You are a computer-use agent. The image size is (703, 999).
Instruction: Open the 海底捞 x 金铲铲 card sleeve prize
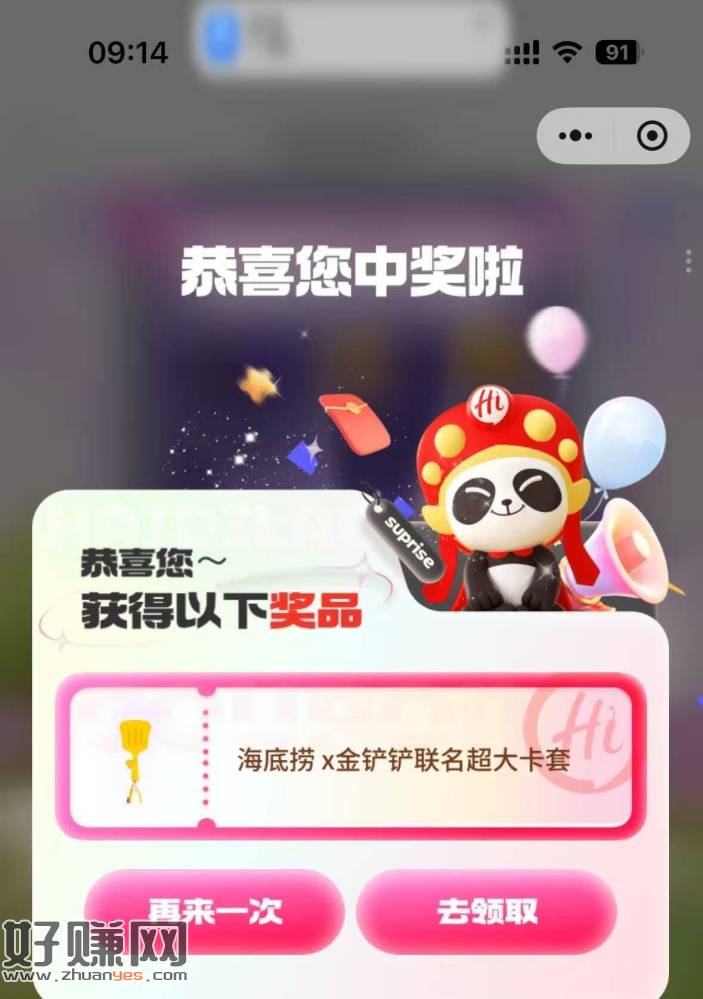[351, 756]
